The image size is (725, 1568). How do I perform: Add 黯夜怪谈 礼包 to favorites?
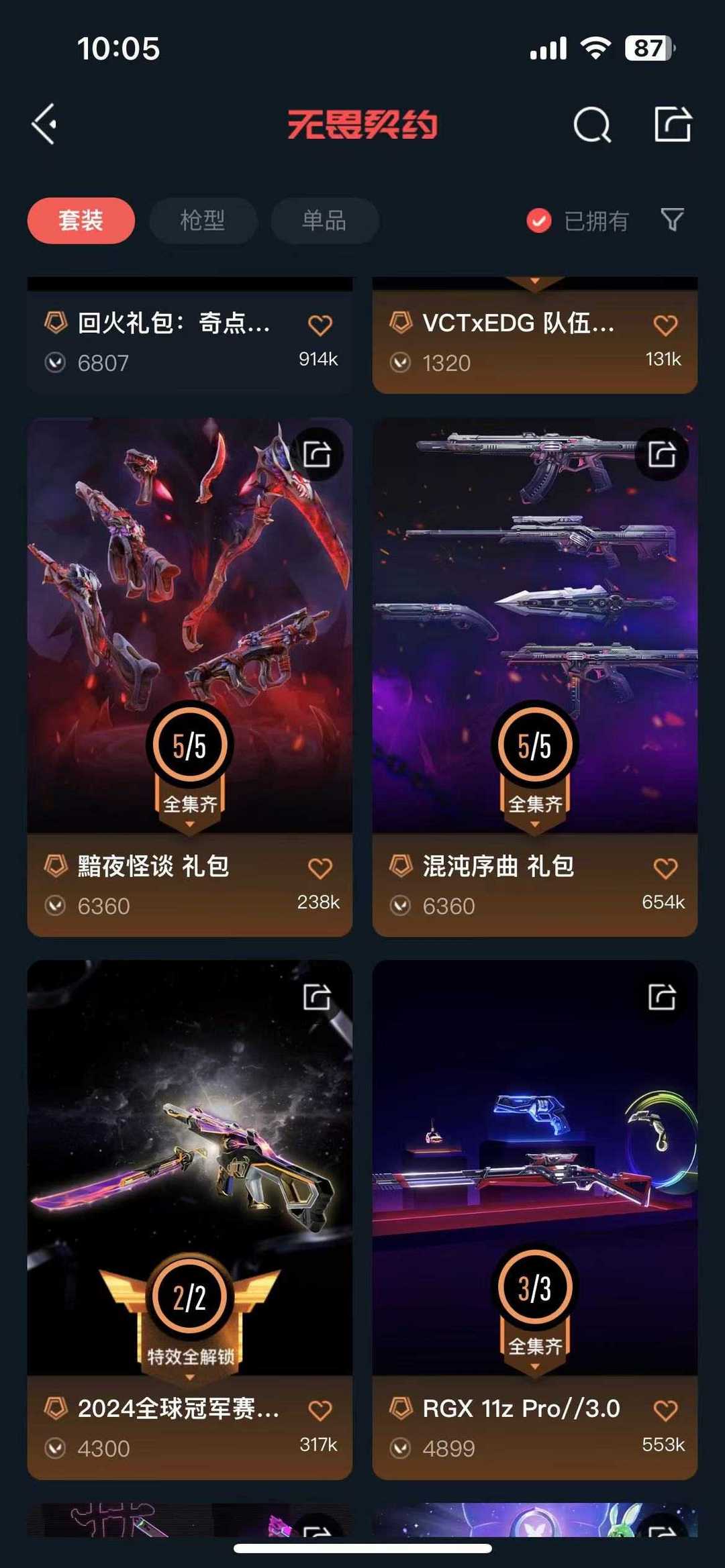click(x=320, y=868)
